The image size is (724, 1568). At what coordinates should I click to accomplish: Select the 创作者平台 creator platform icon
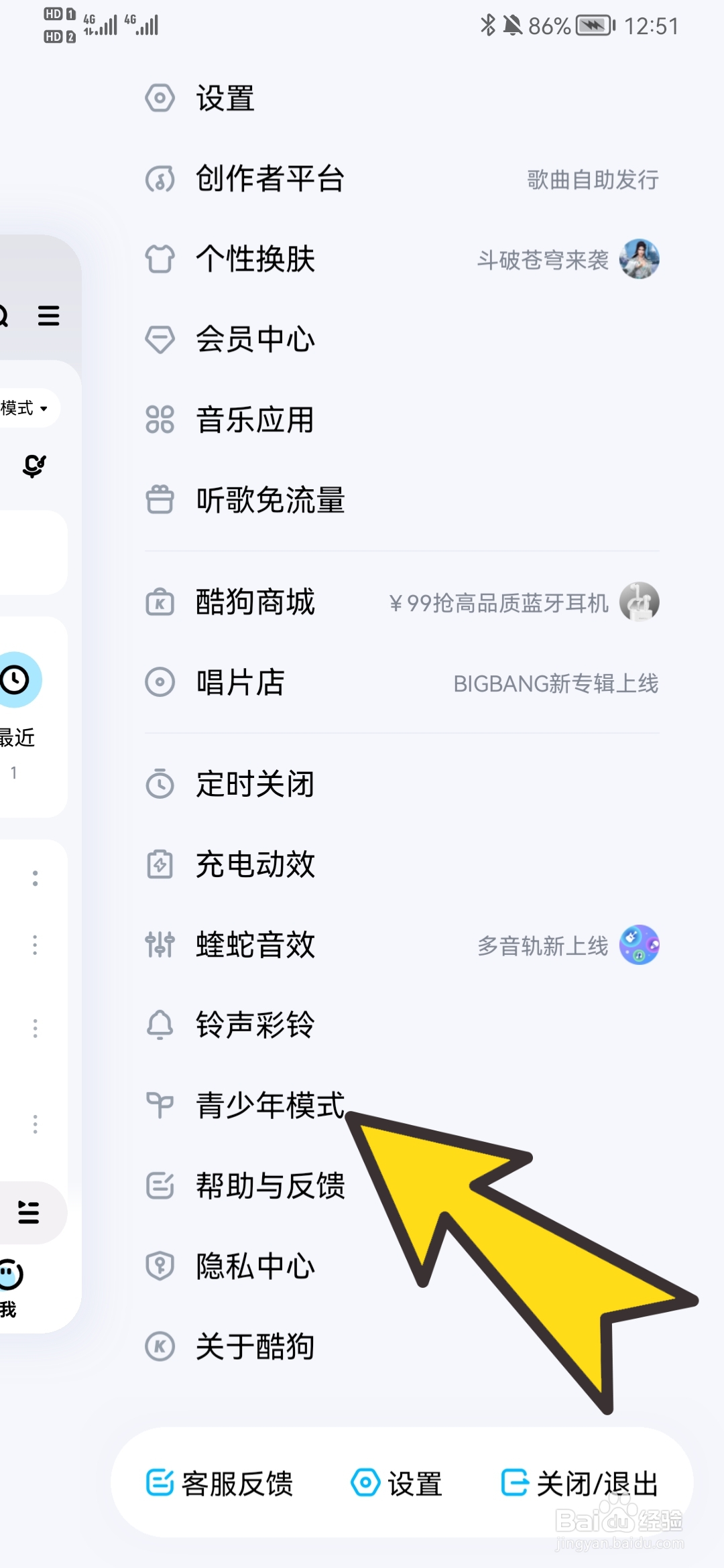click(159, 179)
